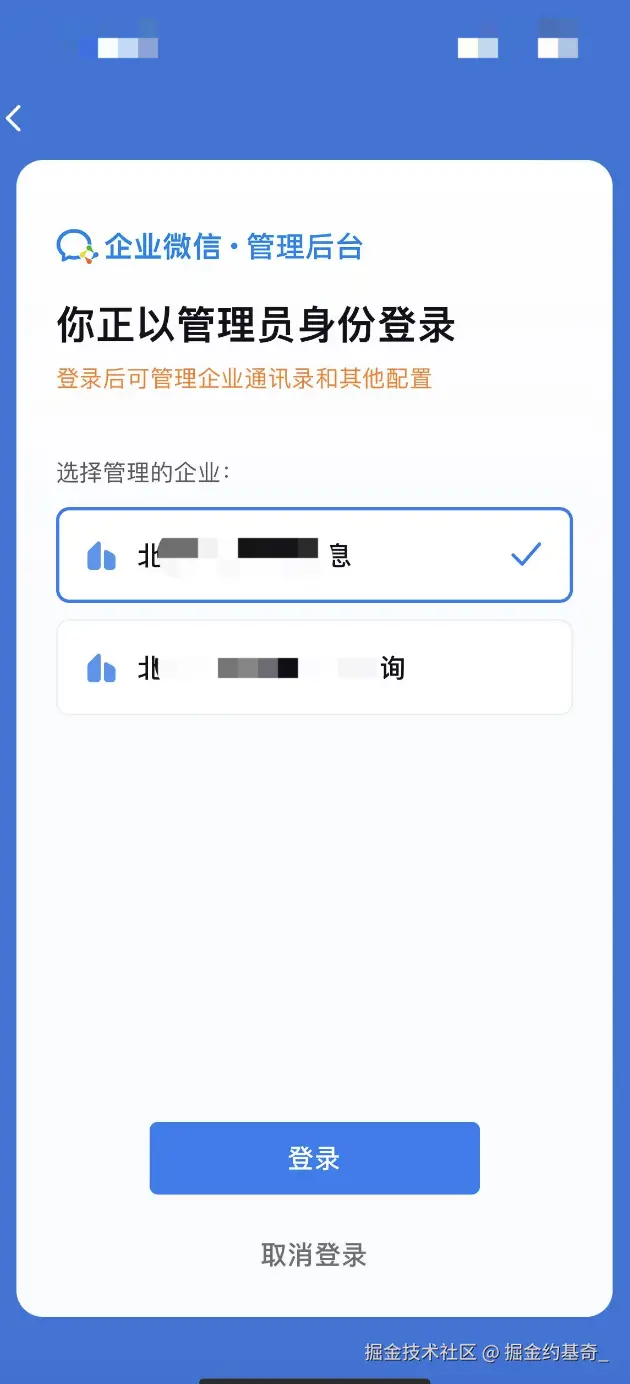Cancel via 取消登录
The width and height of the screenshot is (630, 1384).
(314, 1255)
